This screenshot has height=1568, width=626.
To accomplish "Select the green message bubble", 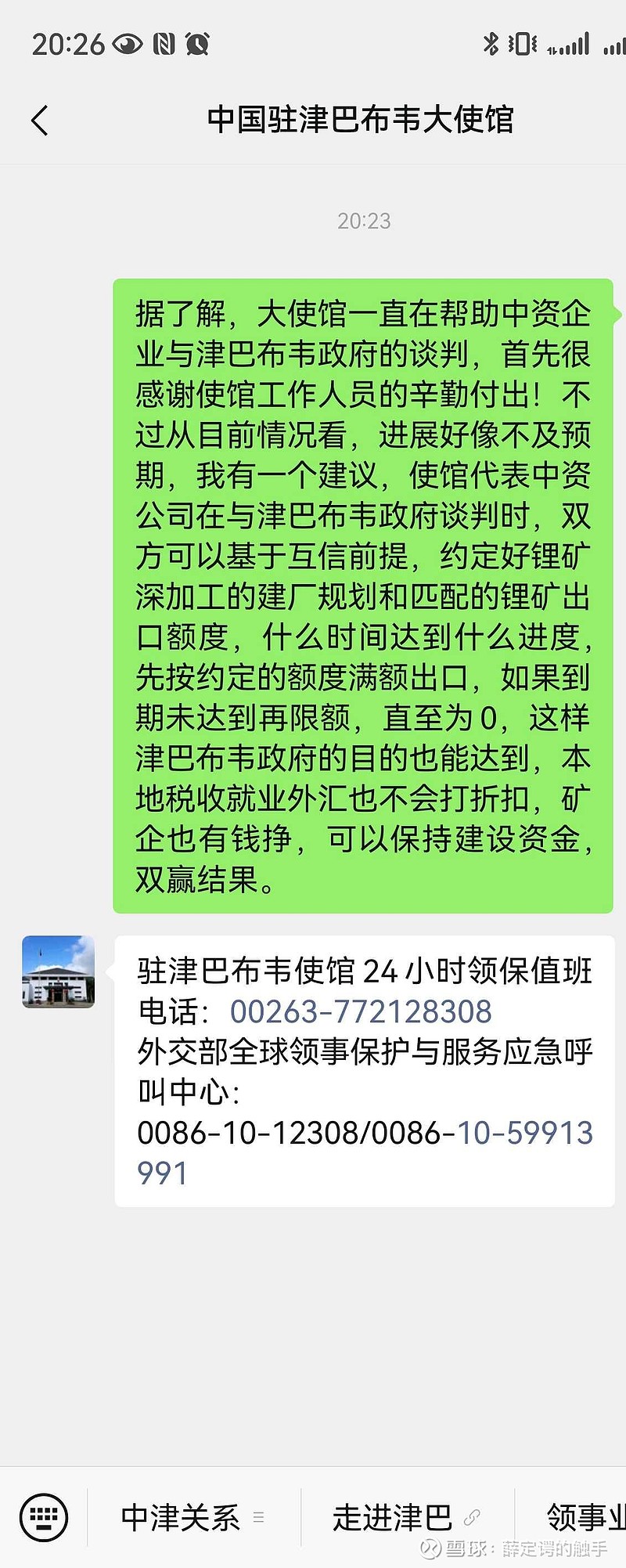I will (365, 595).
